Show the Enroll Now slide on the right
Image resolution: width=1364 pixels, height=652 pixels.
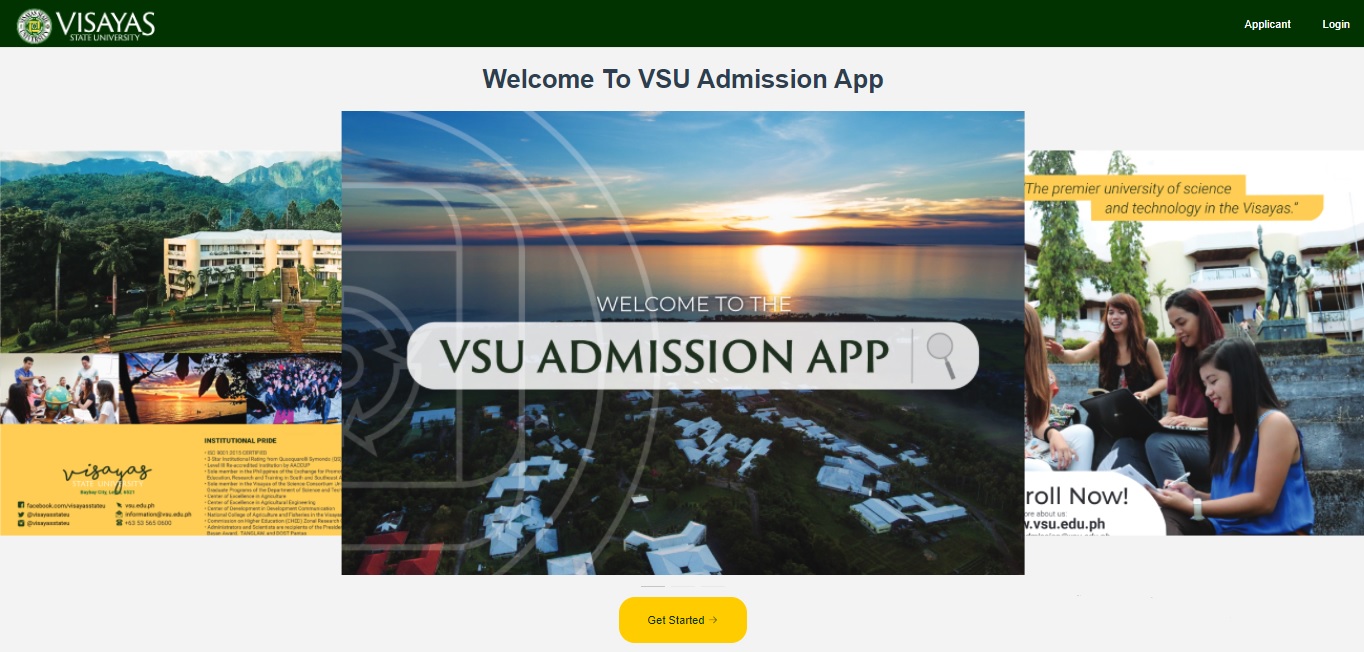point(1193,342)
